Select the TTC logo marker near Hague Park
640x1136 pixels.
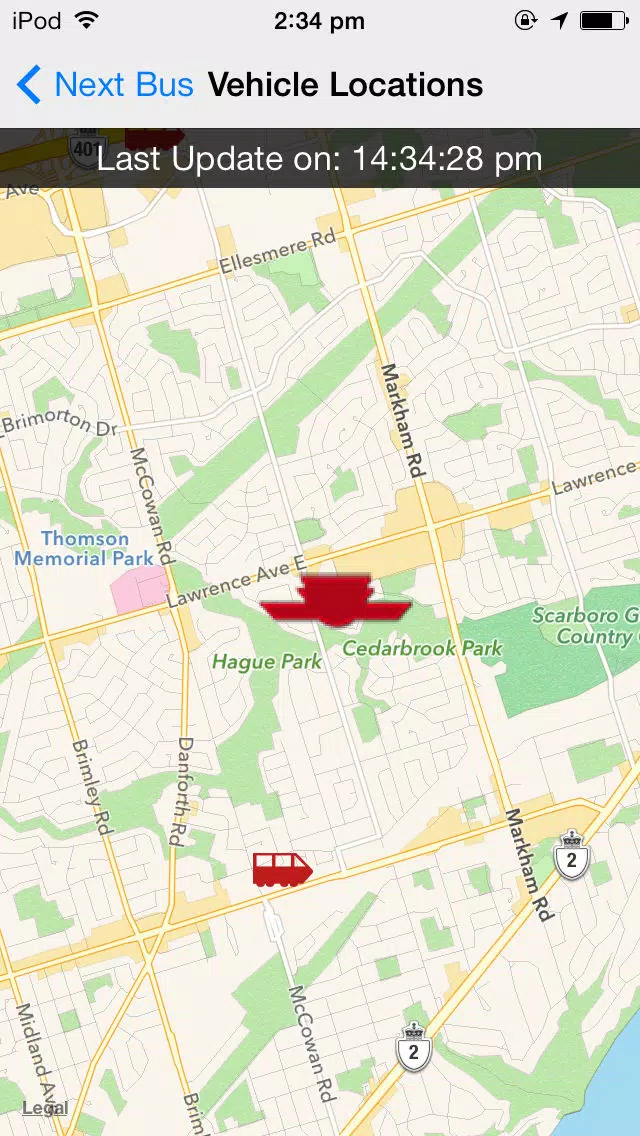(x=335, y=600)
